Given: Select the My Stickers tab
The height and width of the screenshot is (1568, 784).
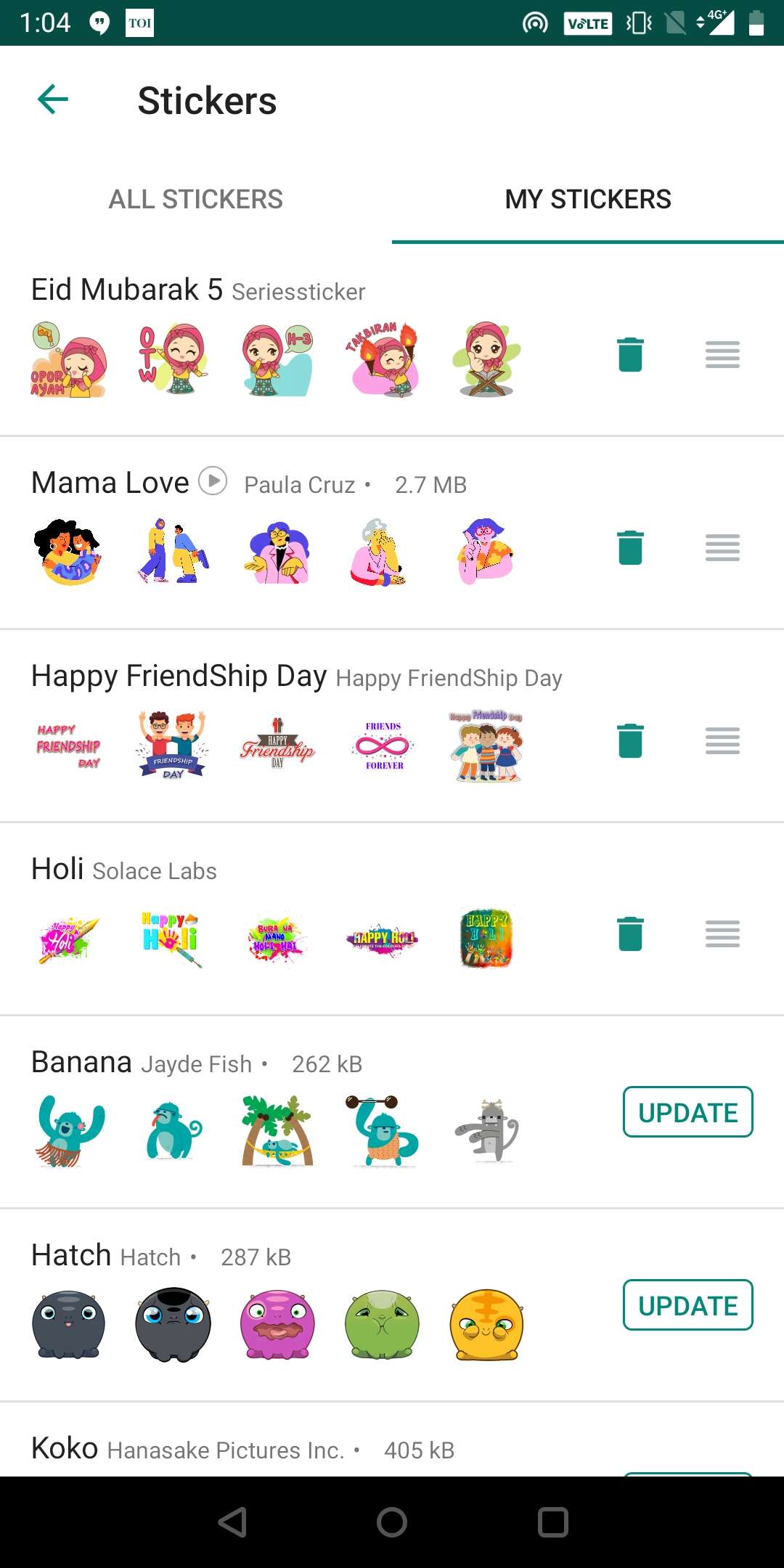Looking at the screenshot, I should pos(588,199).
